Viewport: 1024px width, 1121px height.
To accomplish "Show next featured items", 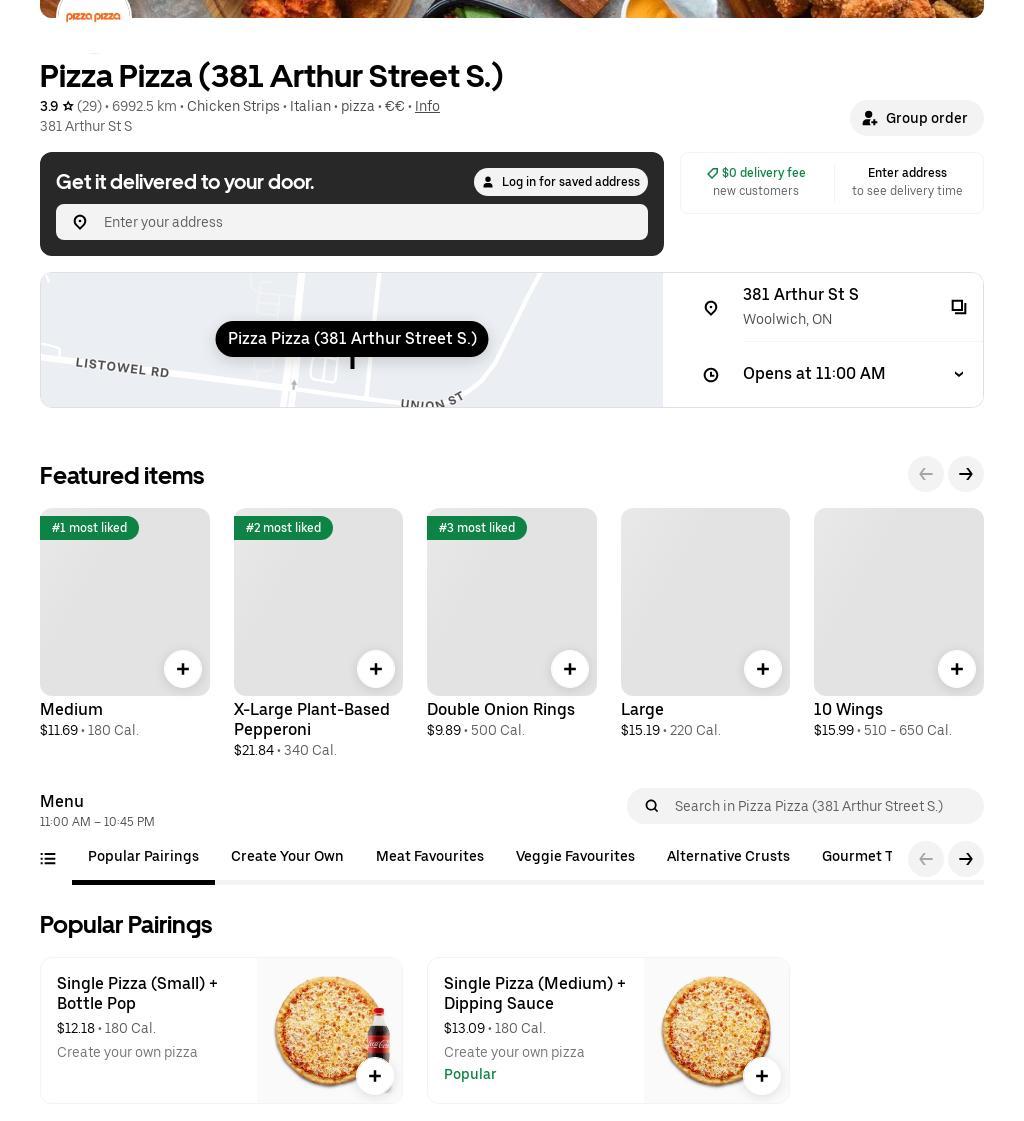I will tap(965, 474).
